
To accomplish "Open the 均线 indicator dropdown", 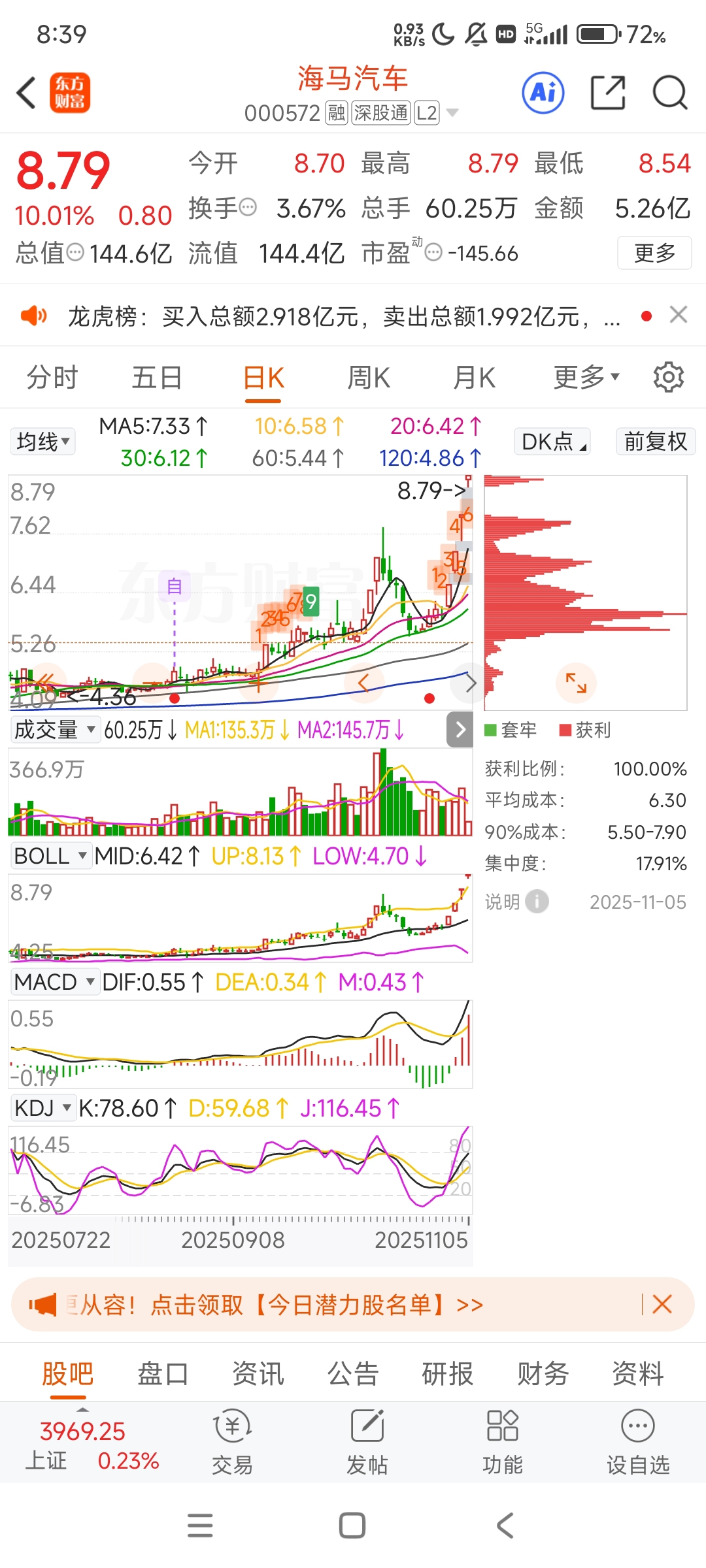I will [42, 442].
